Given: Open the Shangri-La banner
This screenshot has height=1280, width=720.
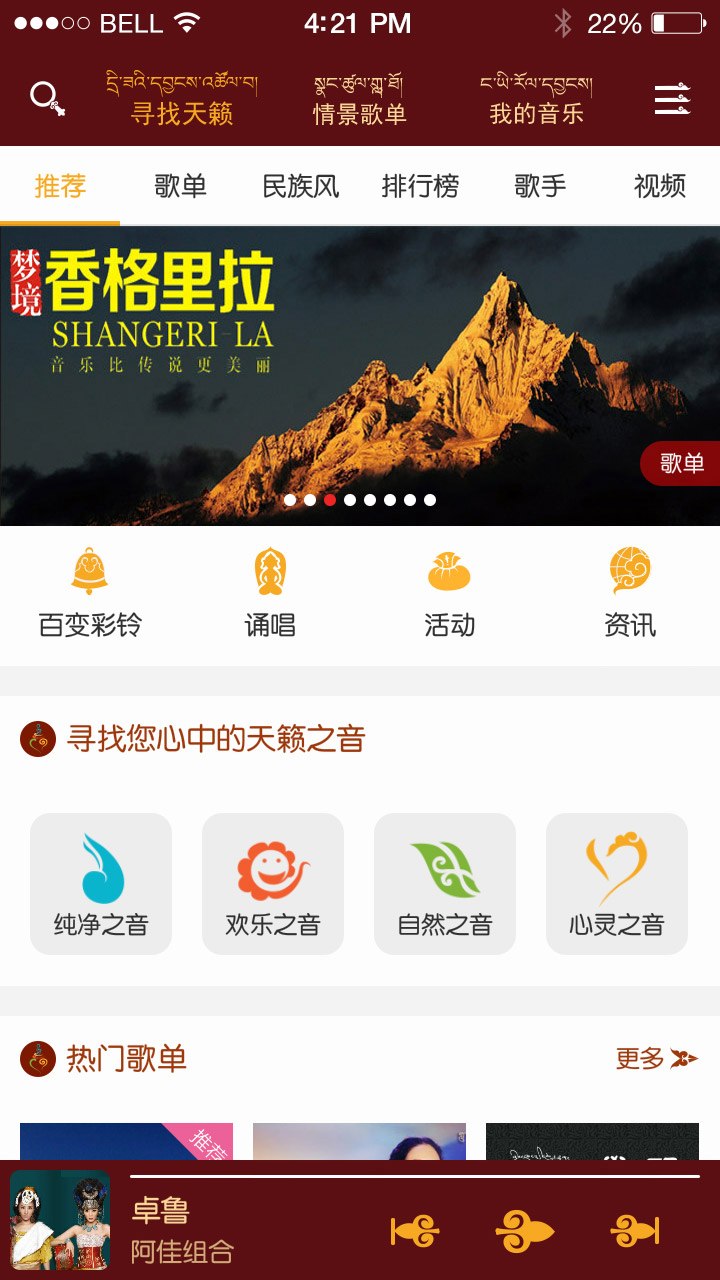Looking at the screenshot, I should coord(360,375).
